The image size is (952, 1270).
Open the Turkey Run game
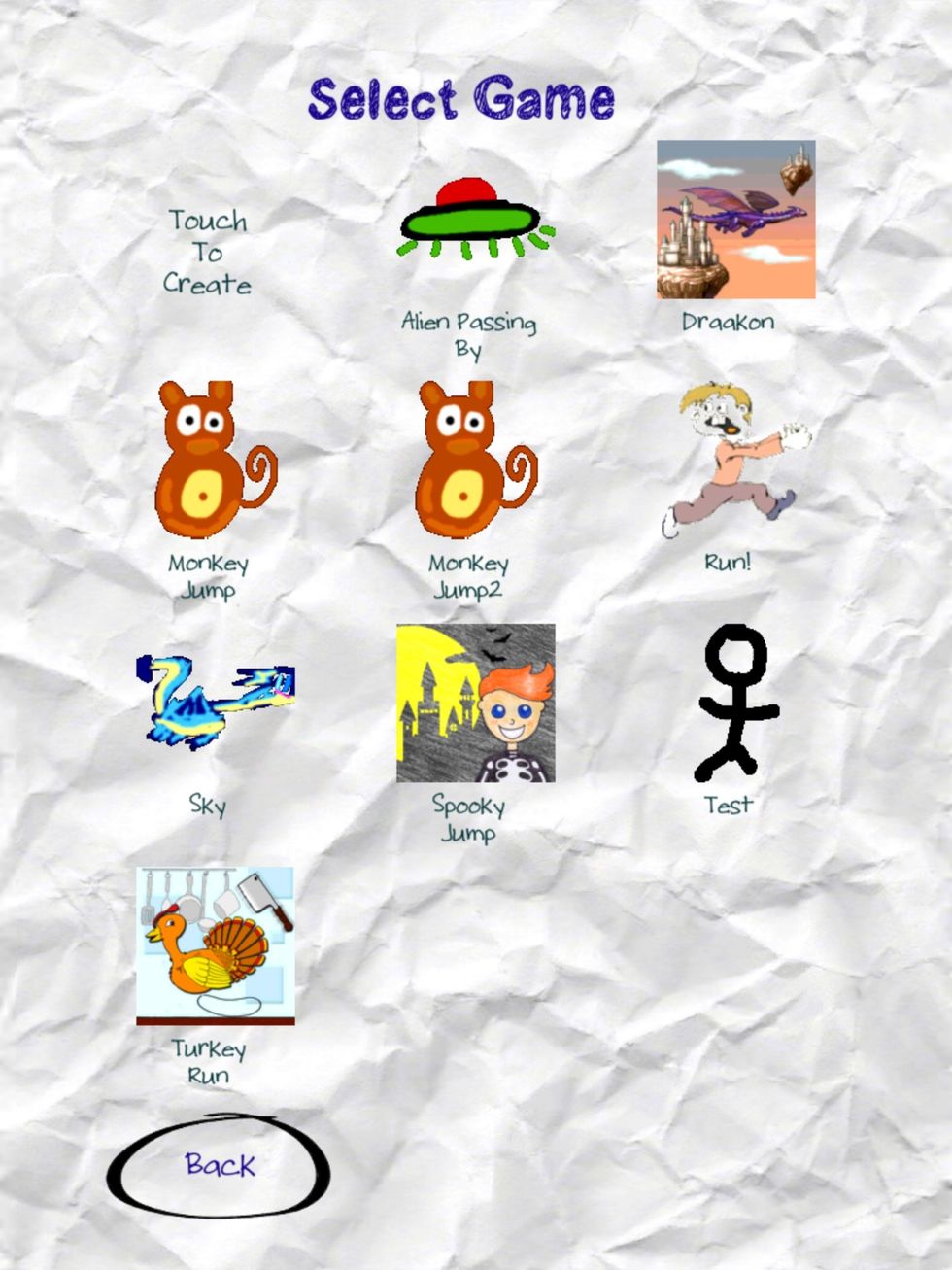click(215, 945)
